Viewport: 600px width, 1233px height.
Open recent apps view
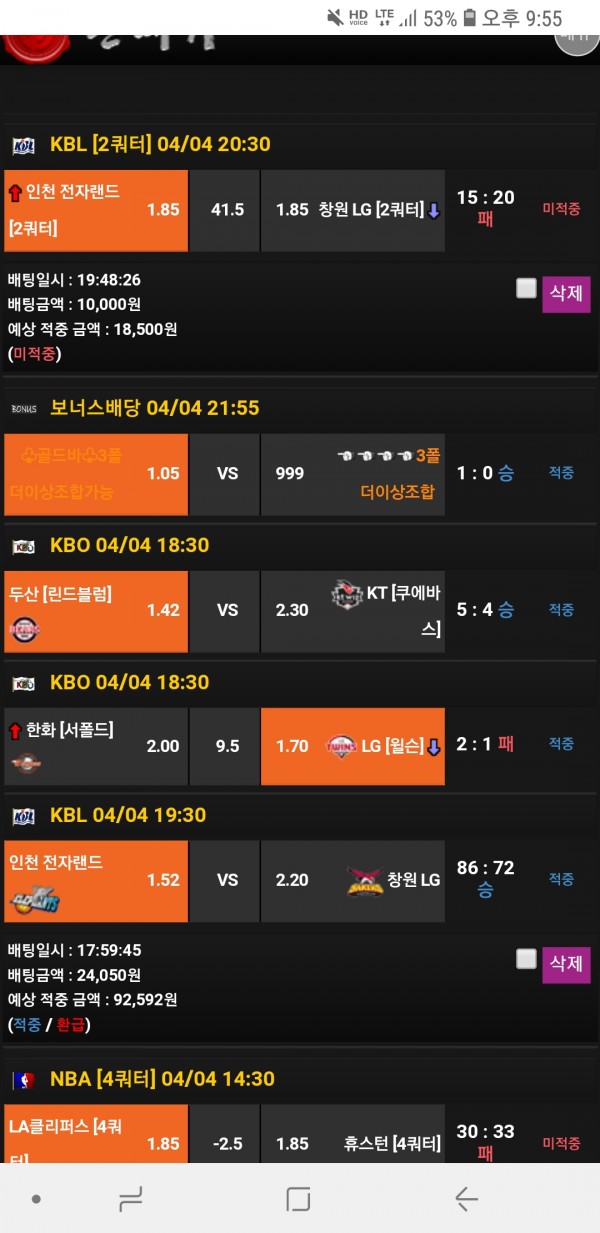coord(131,1198)
